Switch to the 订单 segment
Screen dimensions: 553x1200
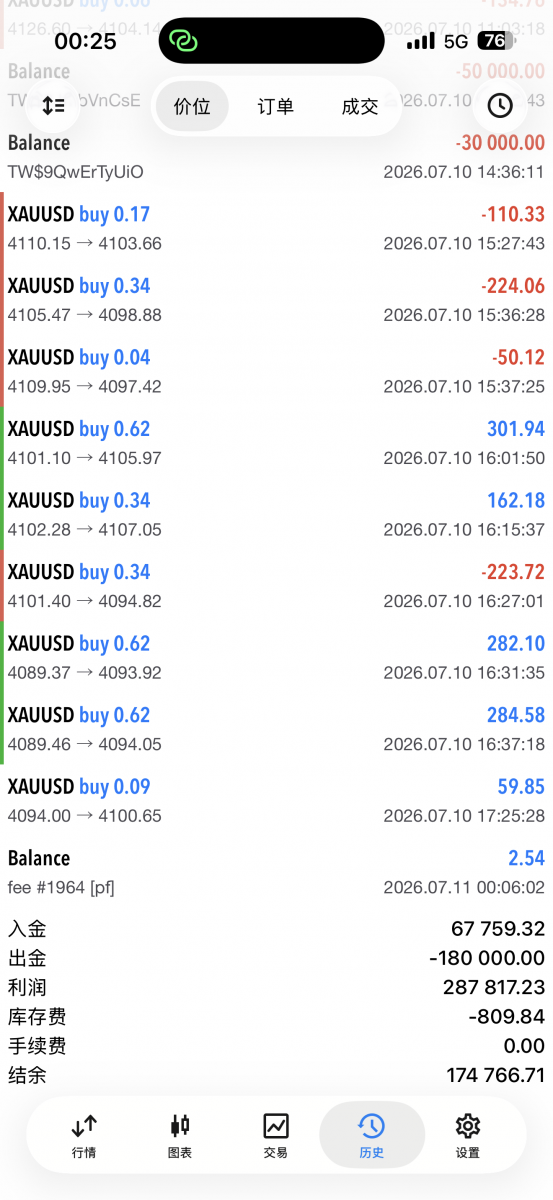[x=276, y=106]
